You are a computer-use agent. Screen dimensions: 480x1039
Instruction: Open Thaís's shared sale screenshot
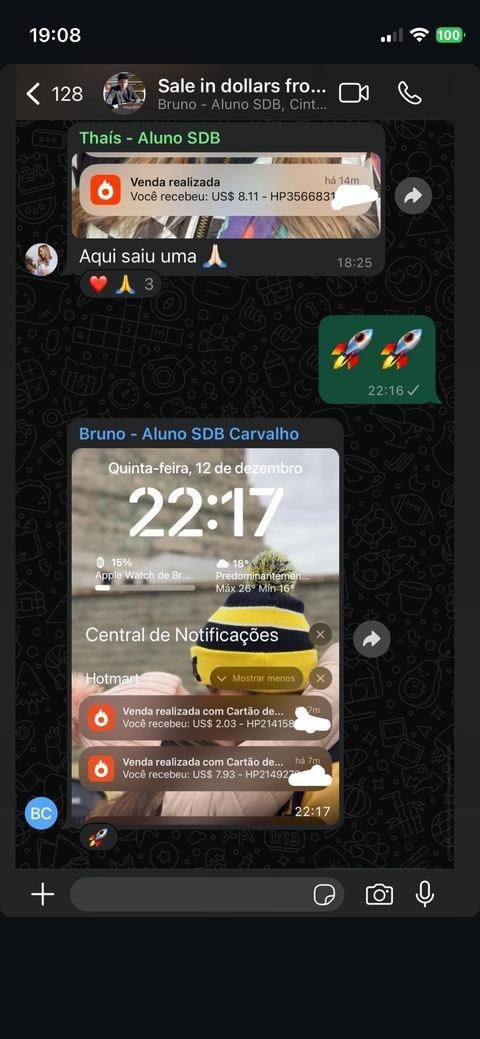coord(226,195)
